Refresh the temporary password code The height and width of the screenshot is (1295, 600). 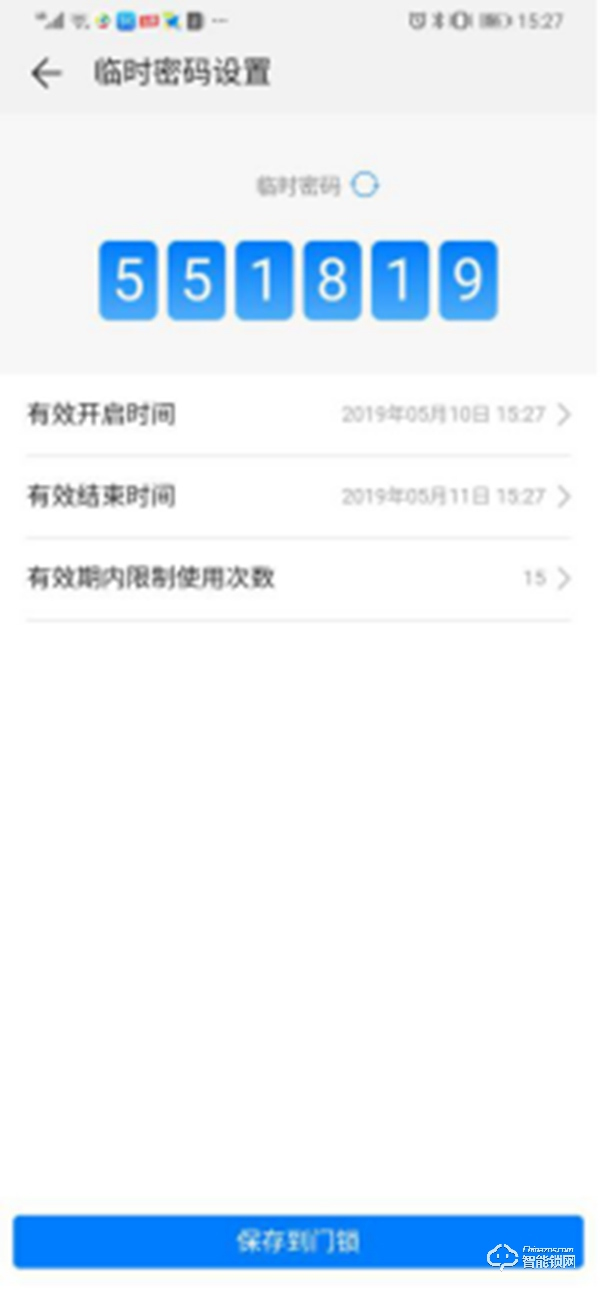[365, 185]
